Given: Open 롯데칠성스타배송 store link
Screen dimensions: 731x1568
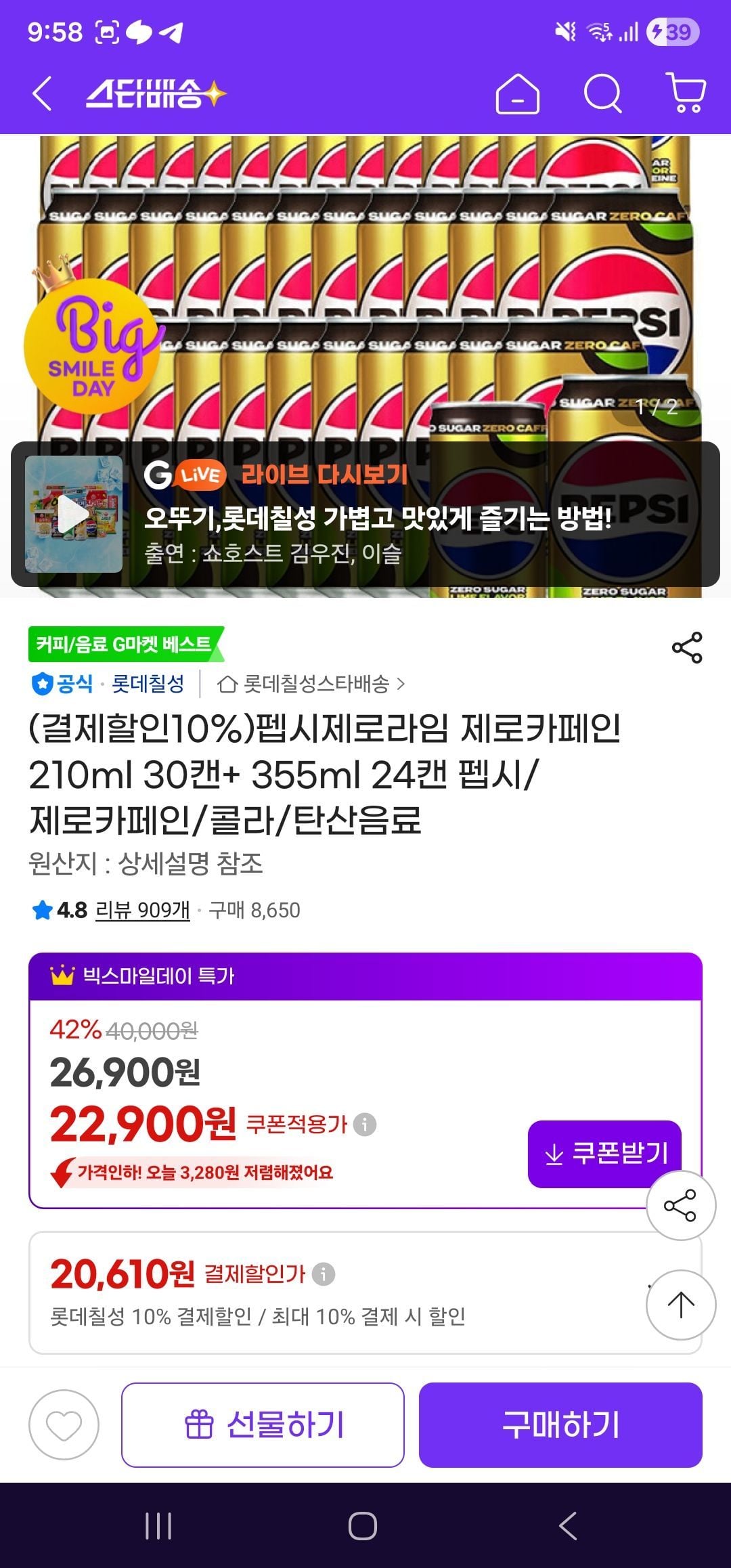Looking at the screenshot, I should 311,684.
